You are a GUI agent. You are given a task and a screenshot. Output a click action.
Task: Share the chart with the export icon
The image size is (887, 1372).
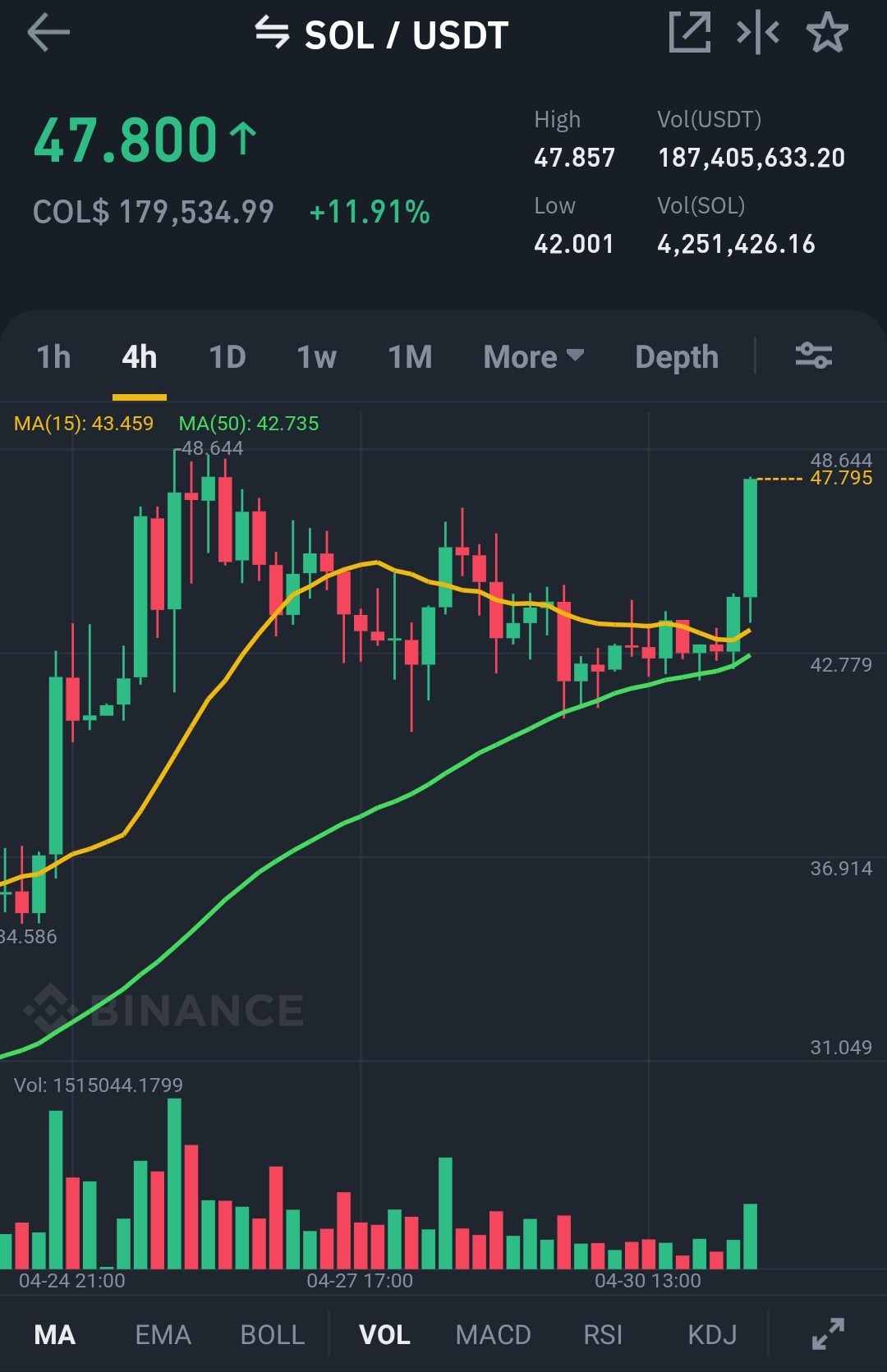coord(689,33)
